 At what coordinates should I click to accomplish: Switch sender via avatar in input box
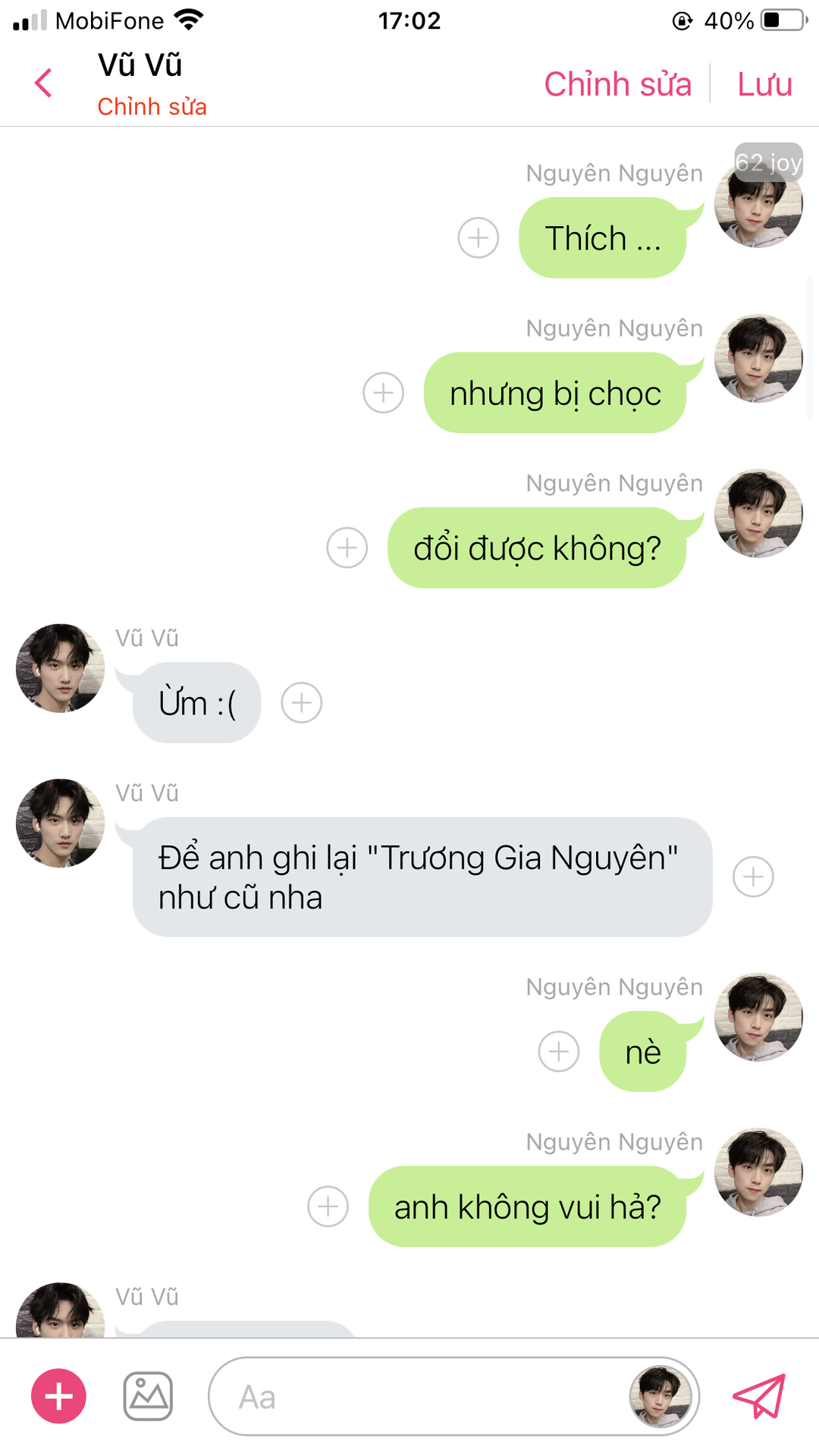pos(660,1397)
